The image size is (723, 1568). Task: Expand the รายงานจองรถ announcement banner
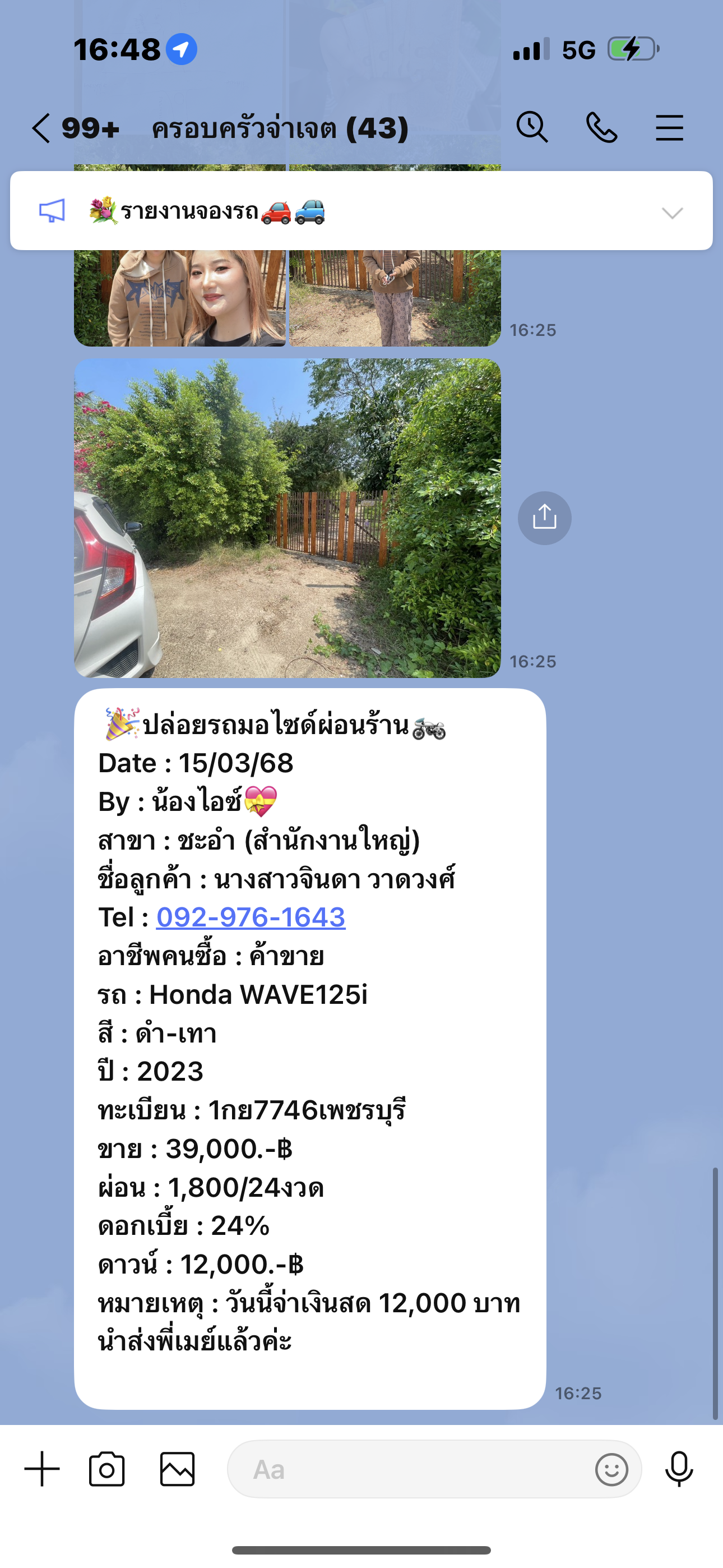point(673,213)
